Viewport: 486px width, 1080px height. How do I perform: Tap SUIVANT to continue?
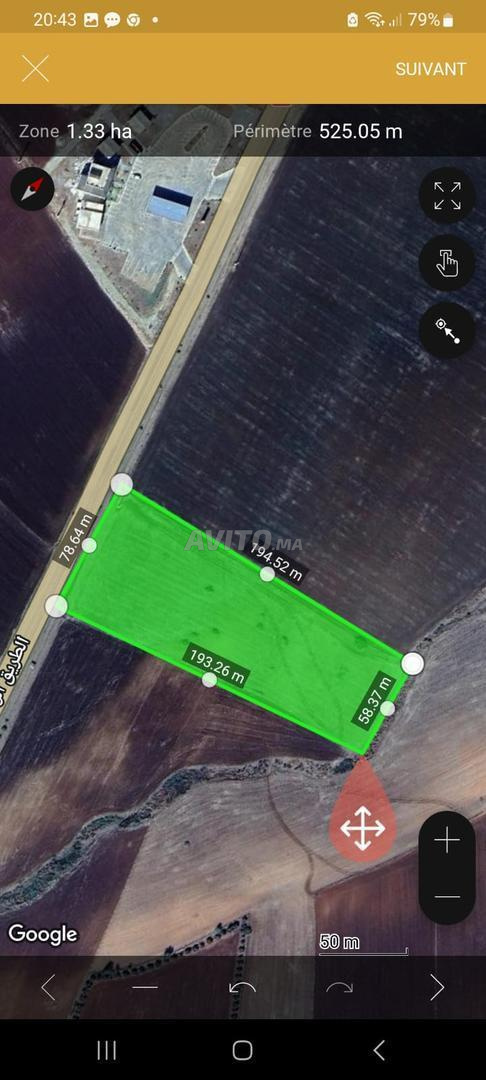click(430, 69)
